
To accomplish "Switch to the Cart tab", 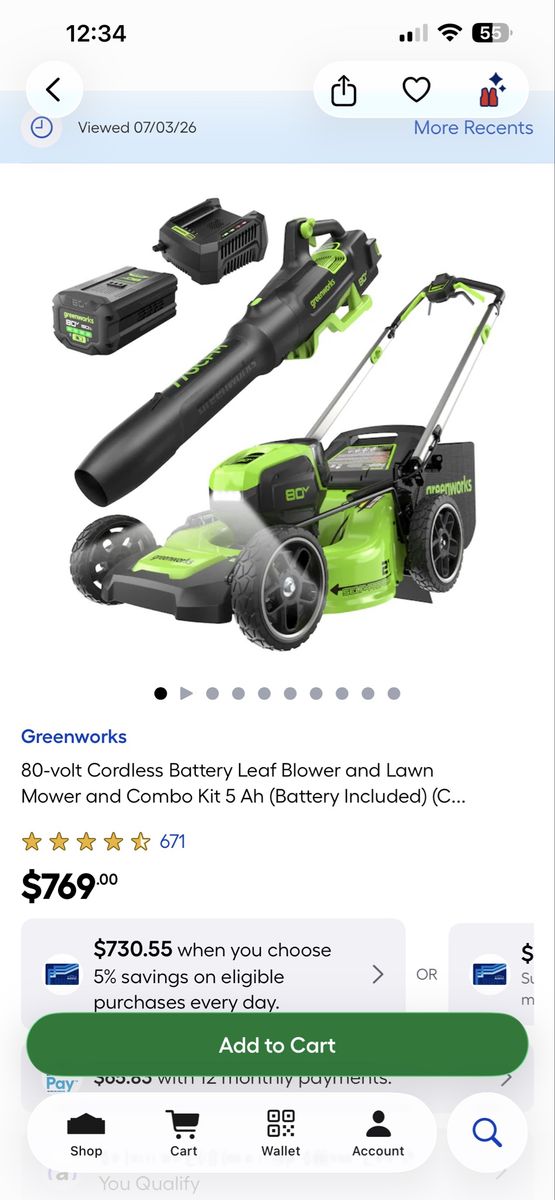I will (x=183, y=1133).
